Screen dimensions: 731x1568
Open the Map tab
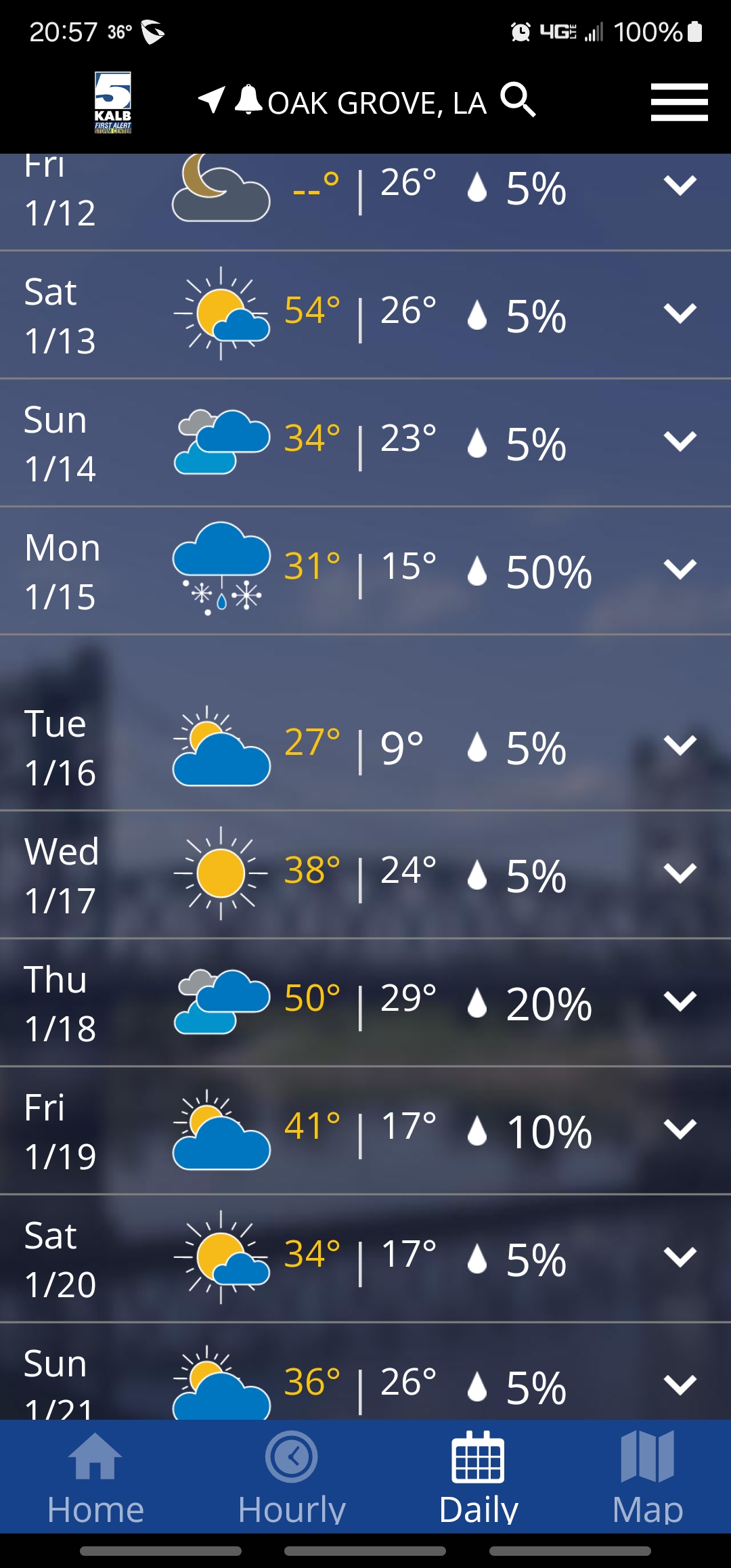(x=647, y=1477)
